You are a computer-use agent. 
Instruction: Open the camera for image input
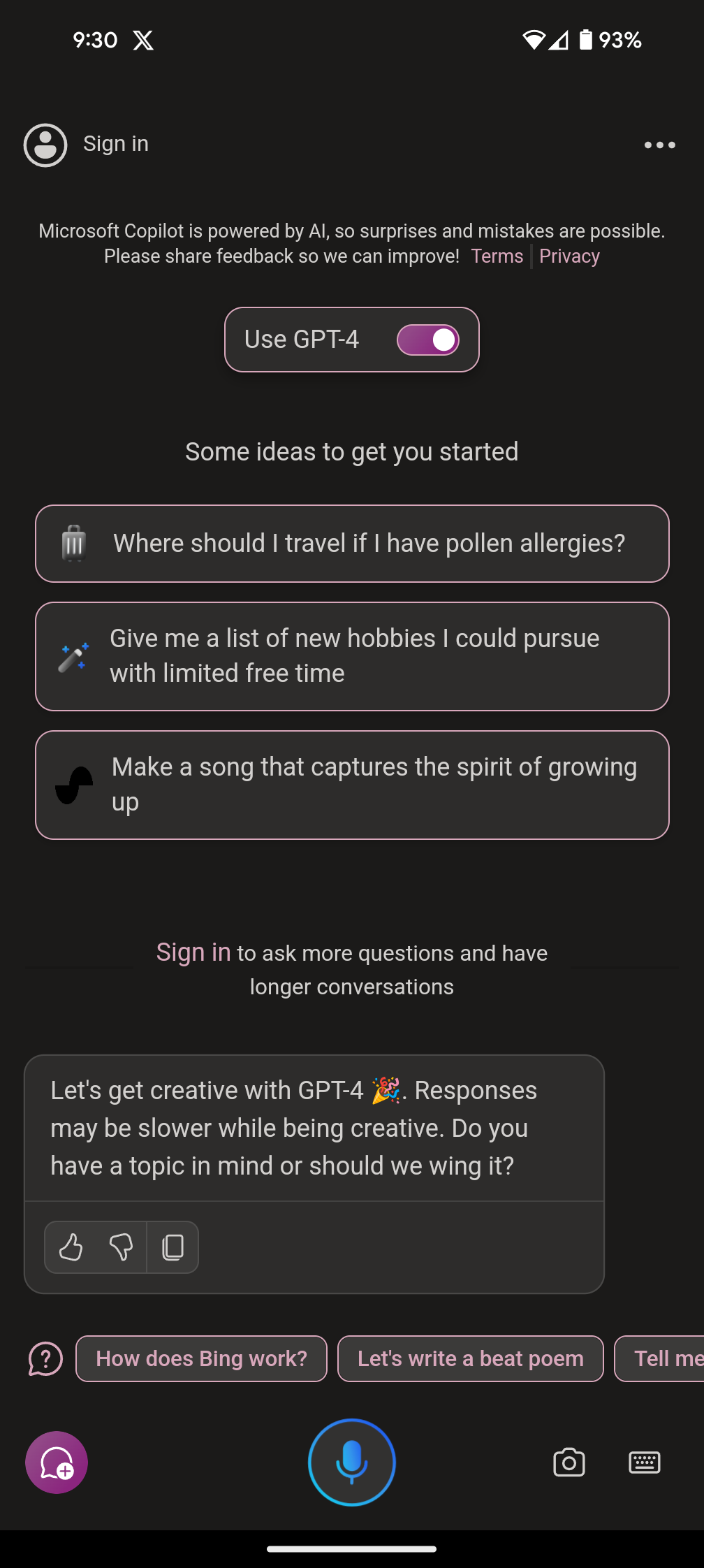(x=569, y=1462)
